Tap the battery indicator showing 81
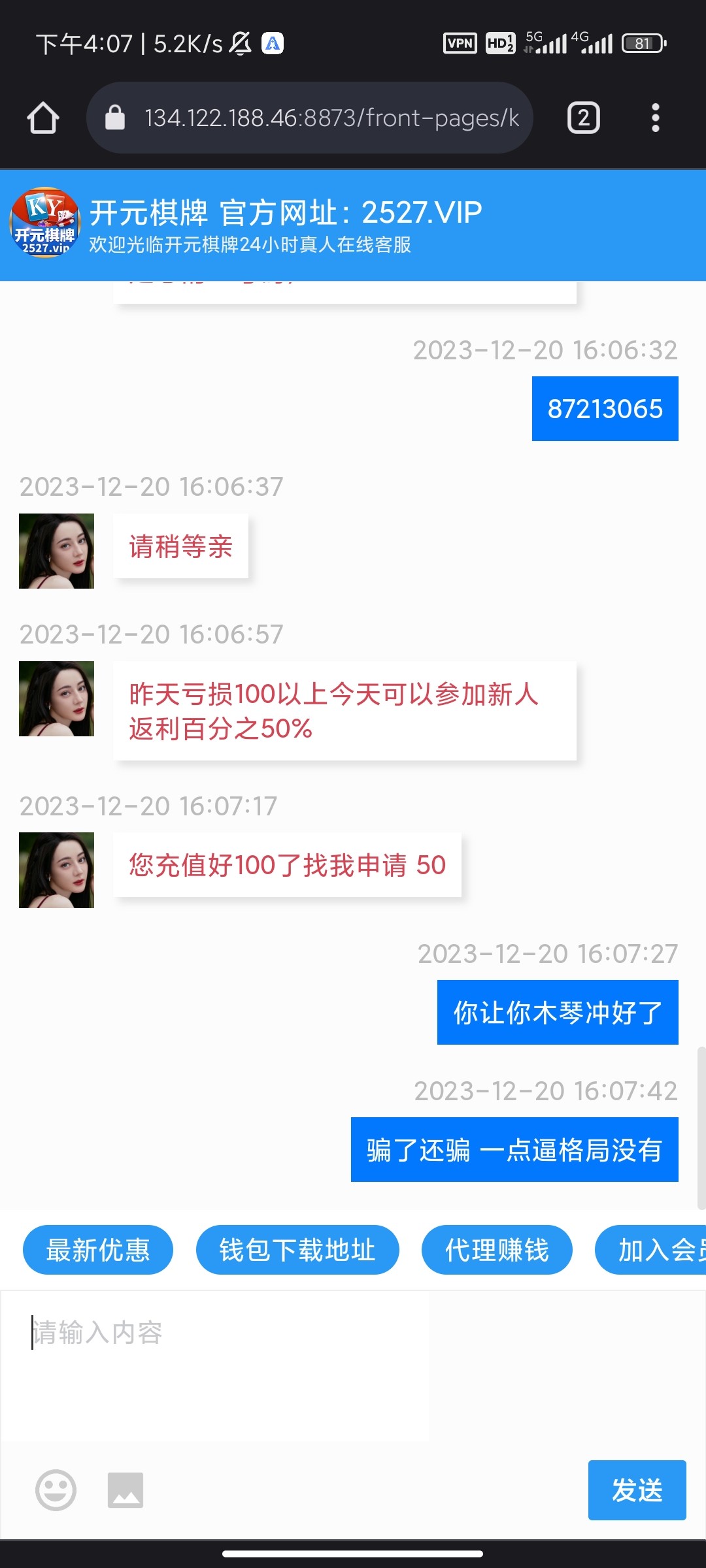Screen dimensions: 706x1568 tap(641, 42)
